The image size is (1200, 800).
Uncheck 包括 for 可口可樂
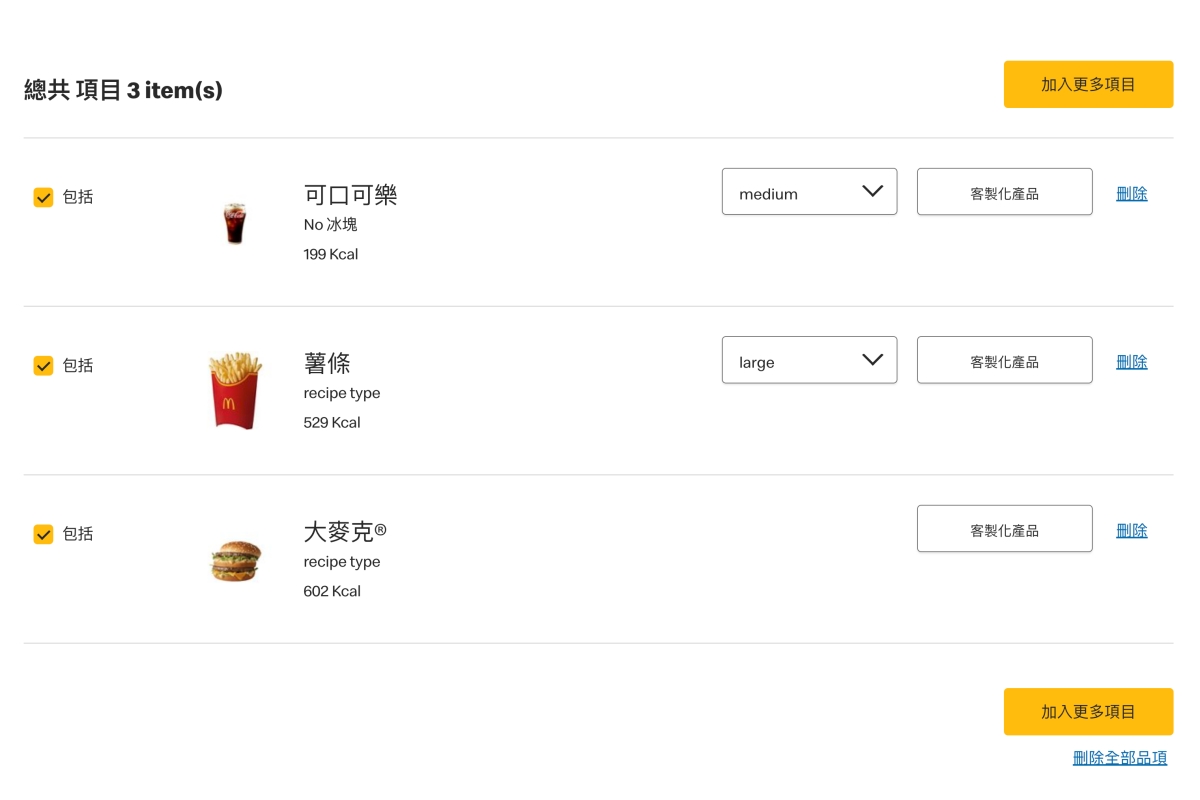coord(43,197)
